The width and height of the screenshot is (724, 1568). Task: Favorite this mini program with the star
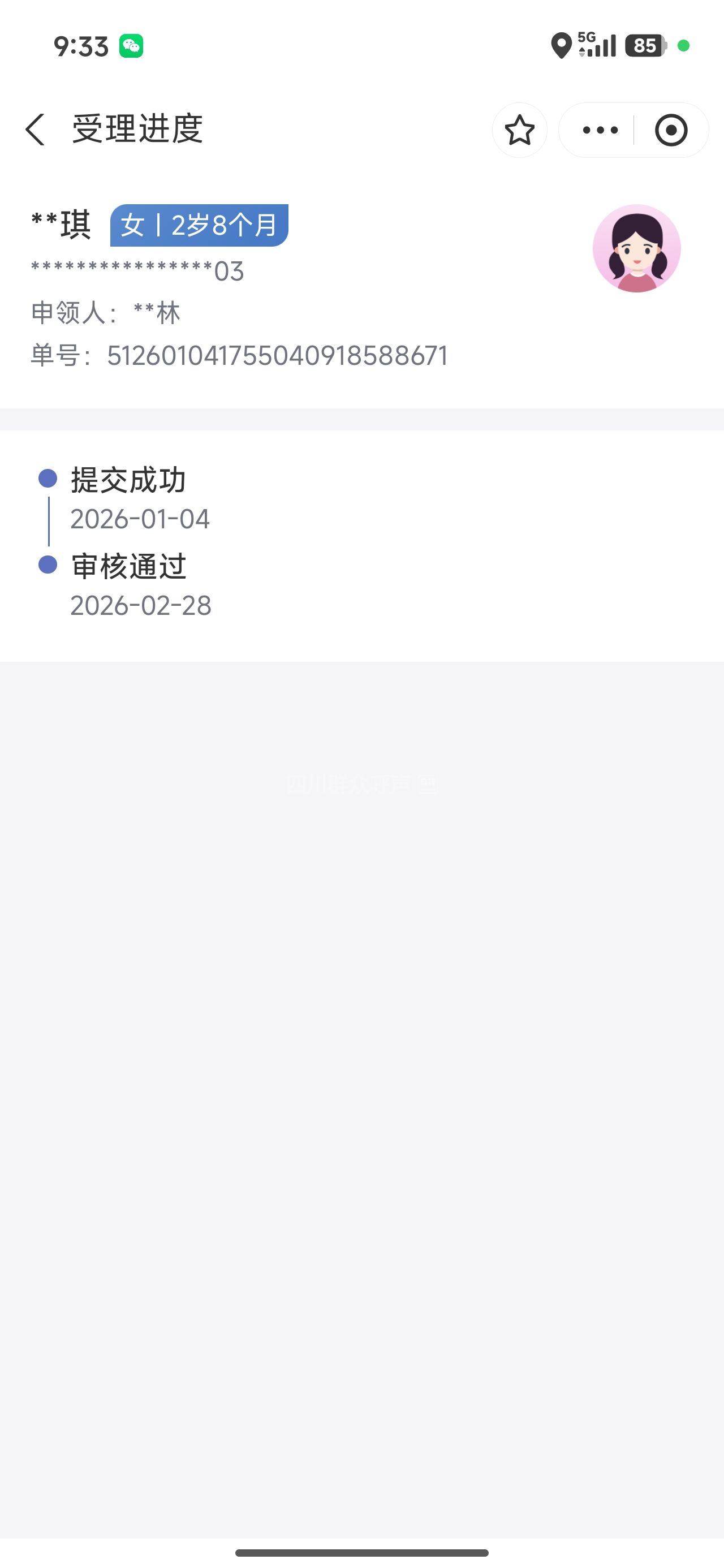click(519, 130)
